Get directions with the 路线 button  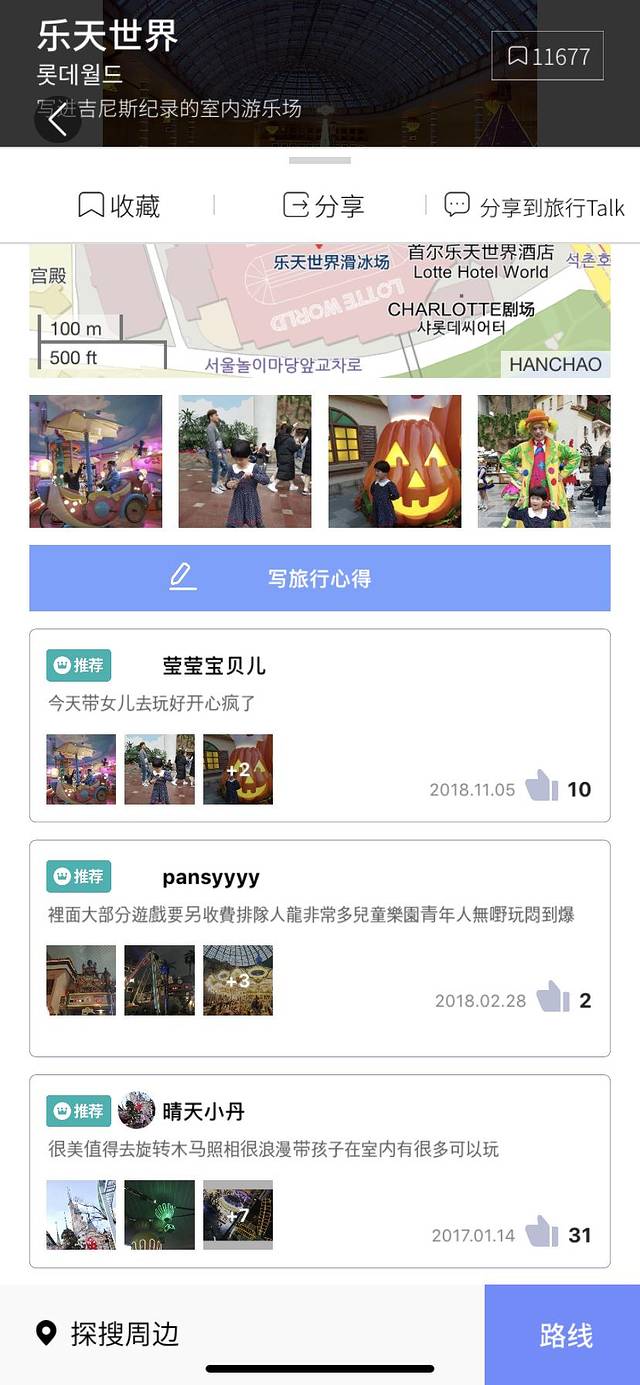pos(565,1335)
